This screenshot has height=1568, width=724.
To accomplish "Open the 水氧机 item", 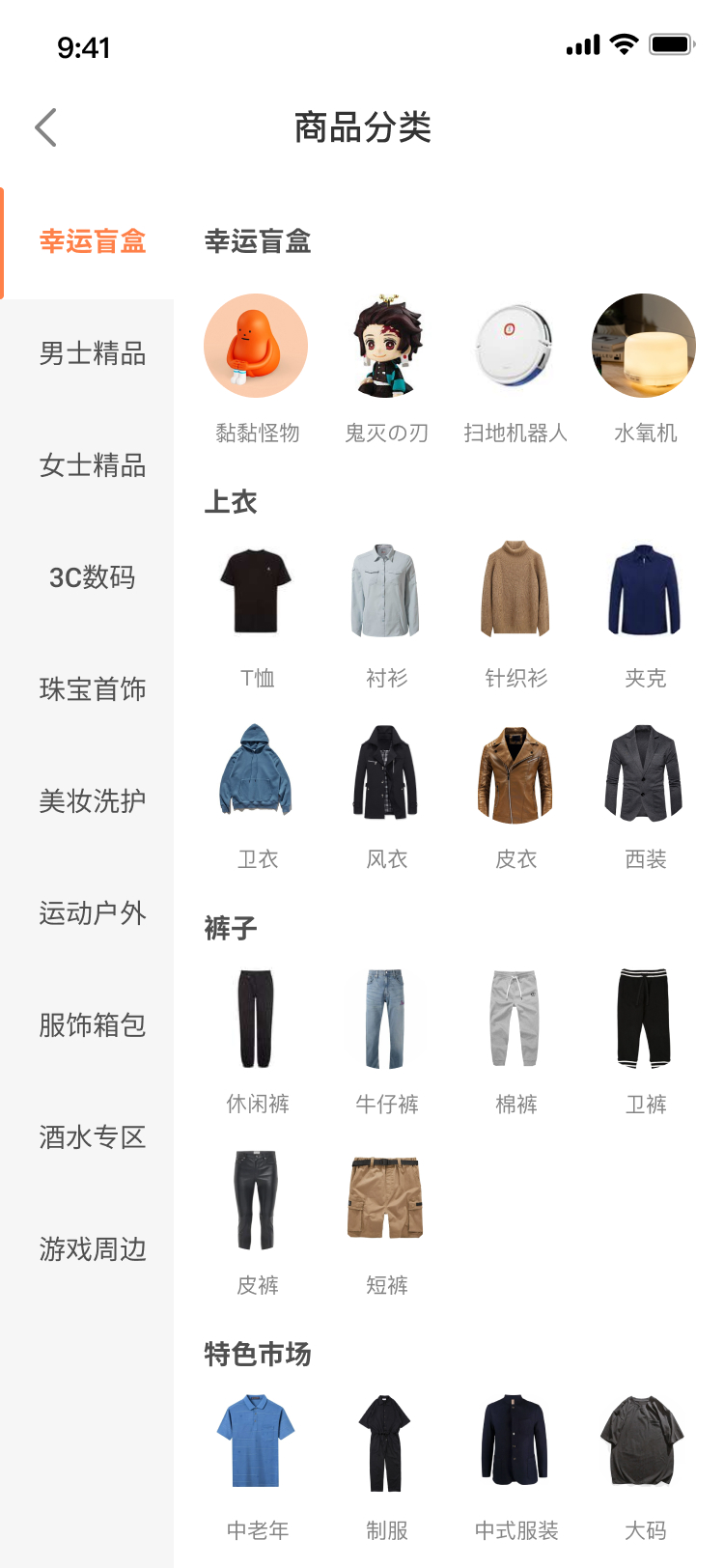I will pos(644,347).
